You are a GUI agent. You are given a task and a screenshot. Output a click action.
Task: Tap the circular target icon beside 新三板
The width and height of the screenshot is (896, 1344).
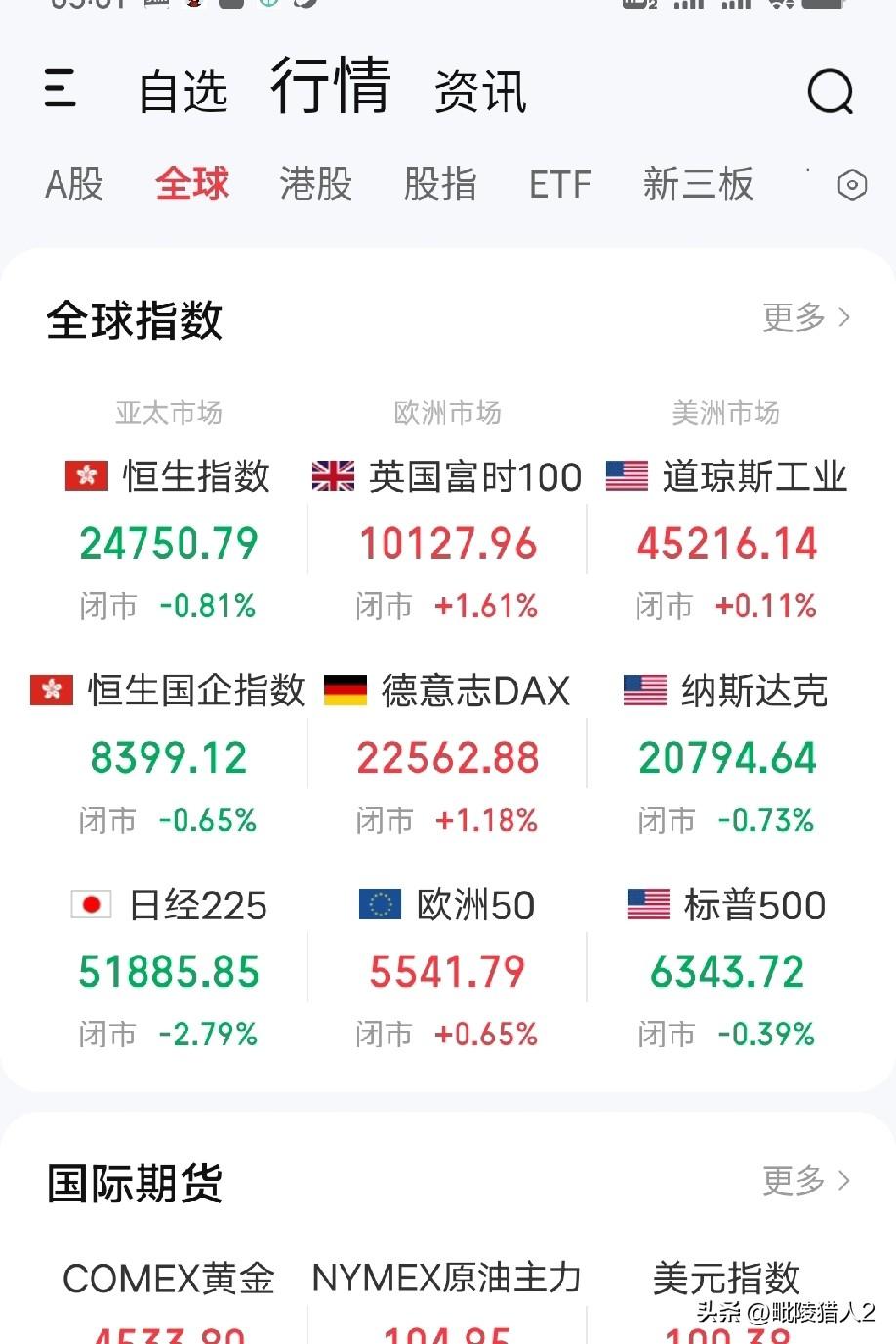[x=853, y=184]
